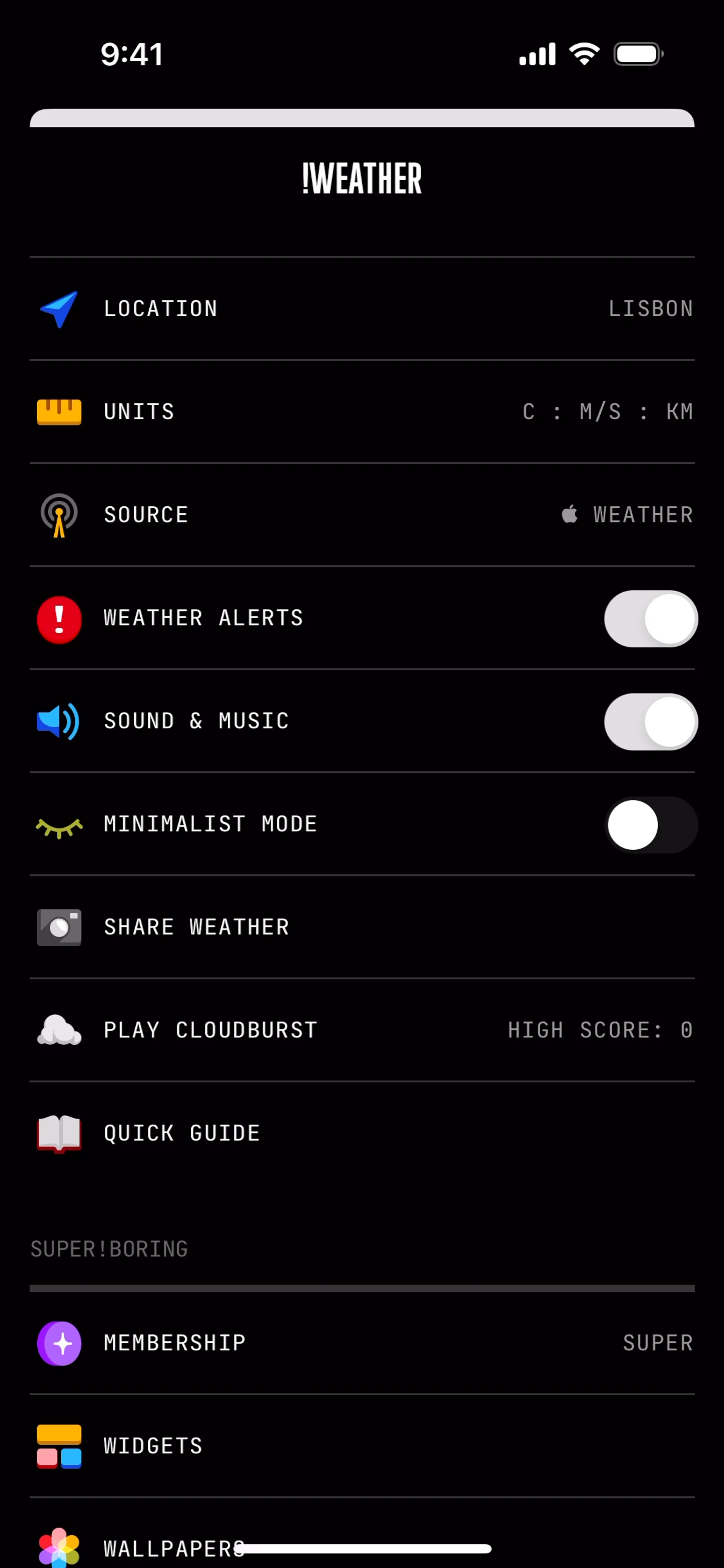Screen dimensions: 724x1568
Task: Enable Minimalist Mode
Action: pyautogui.click(x=650, y=824)
